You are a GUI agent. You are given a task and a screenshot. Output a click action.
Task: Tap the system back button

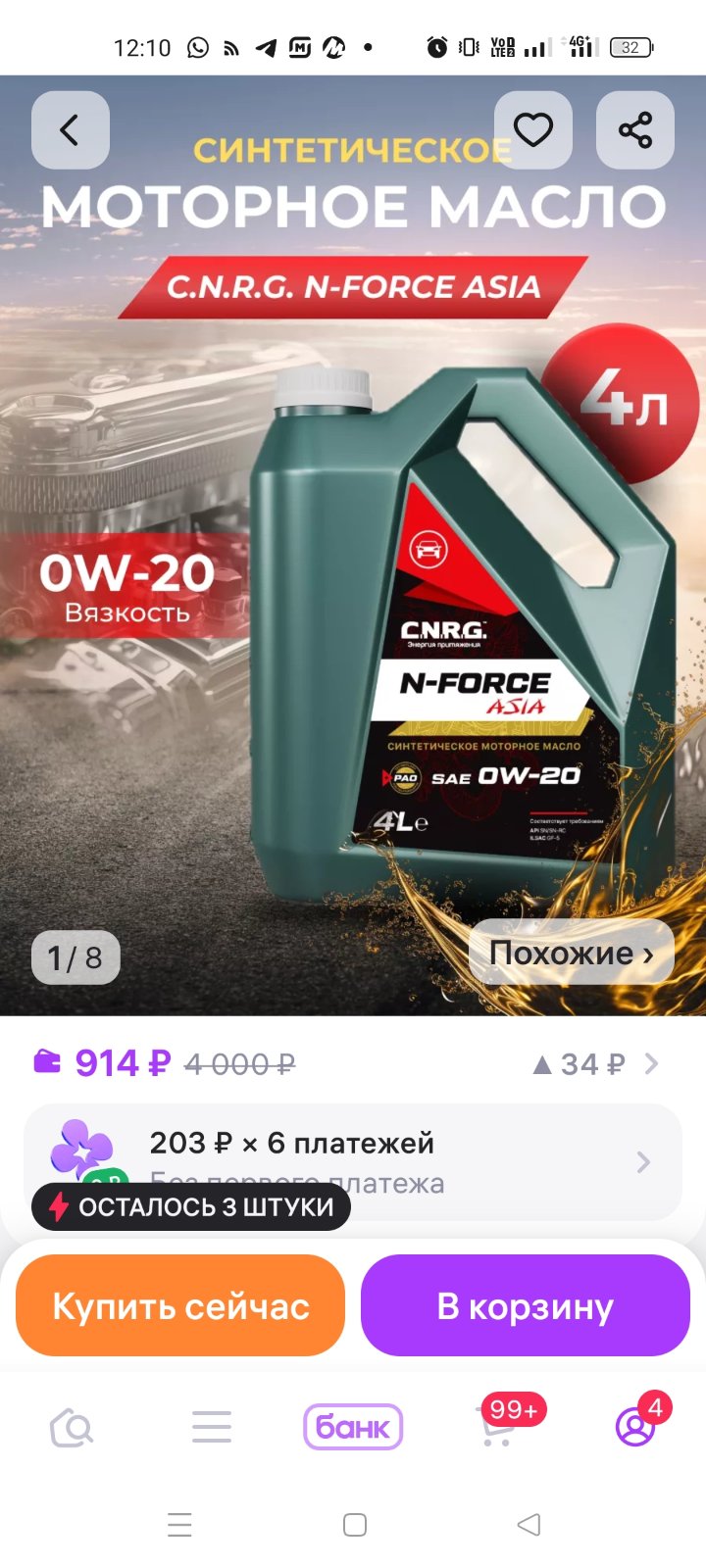(529, 1524)
